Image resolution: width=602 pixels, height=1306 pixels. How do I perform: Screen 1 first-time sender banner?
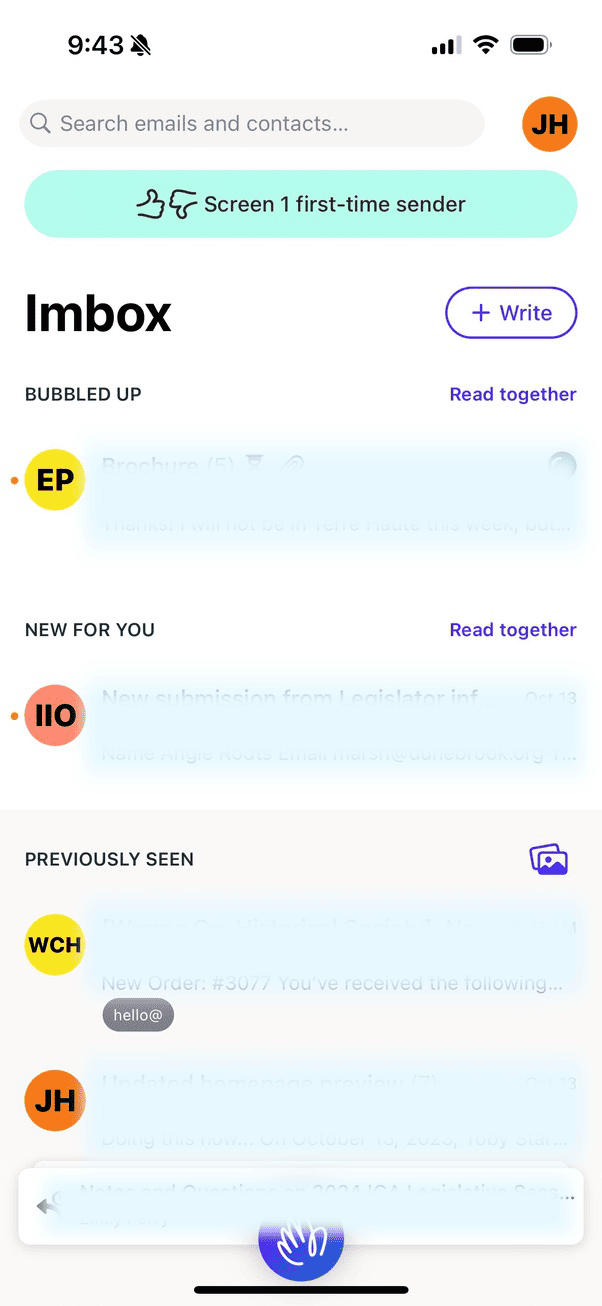[x=301, y=204]
